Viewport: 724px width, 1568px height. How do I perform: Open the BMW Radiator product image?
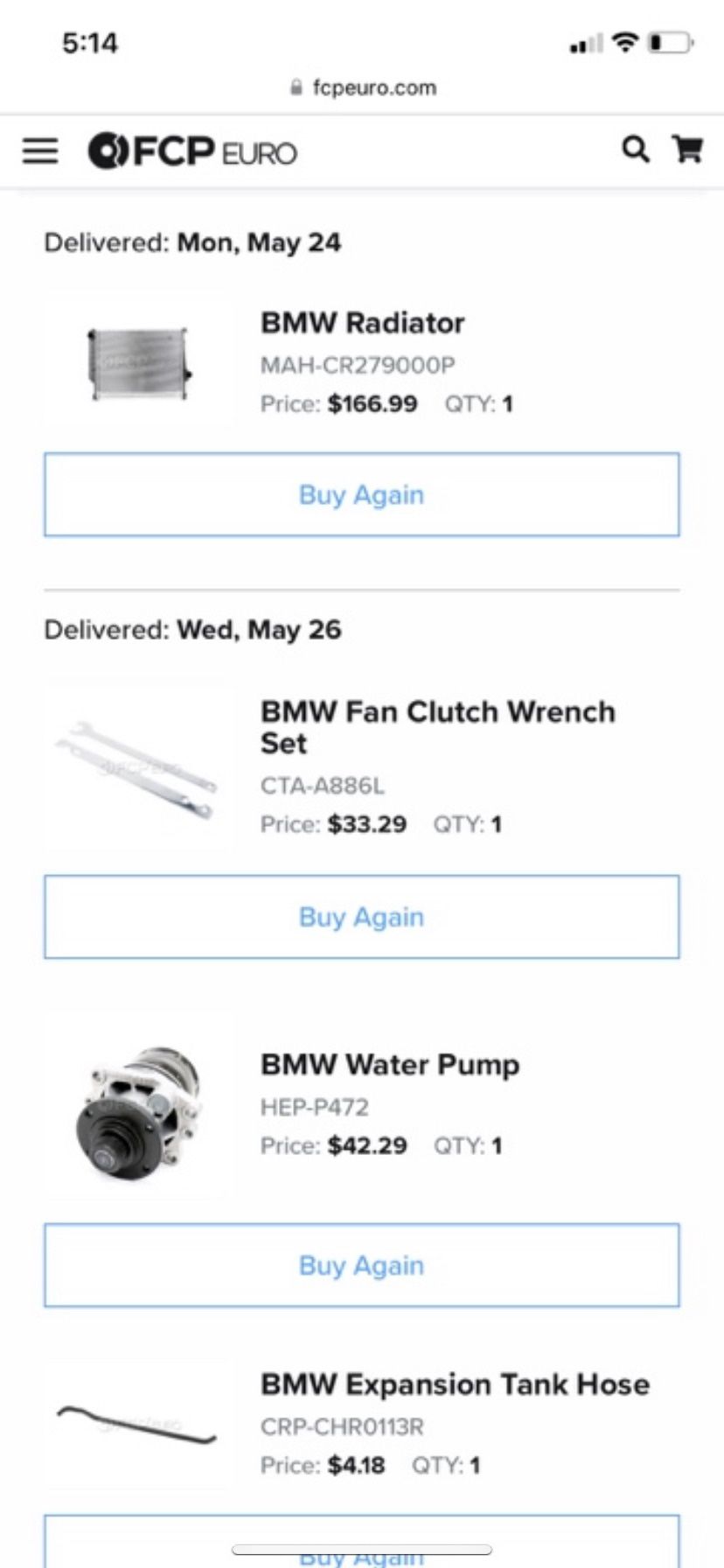pyautogui.click(x=138, y=363)
